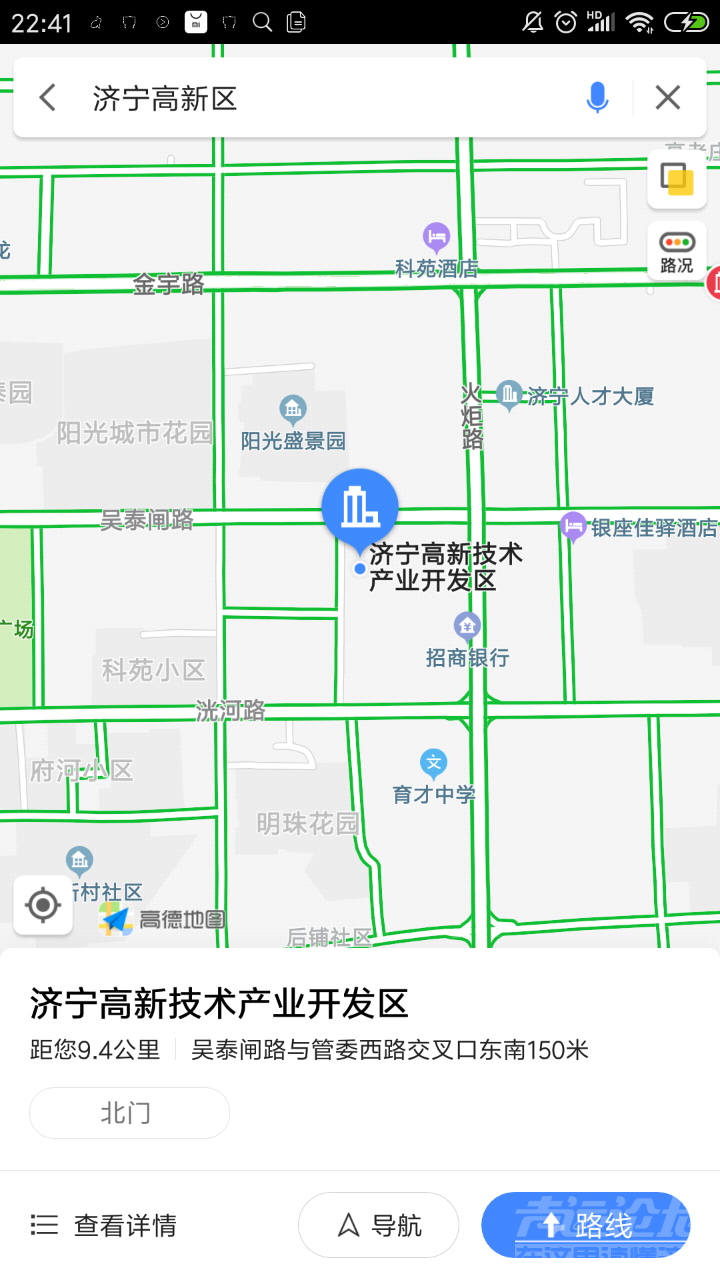The width and height of the screenshot is (720, 1280).
Task: Tap the back arrow to exit search
Action: coord(47,97)
